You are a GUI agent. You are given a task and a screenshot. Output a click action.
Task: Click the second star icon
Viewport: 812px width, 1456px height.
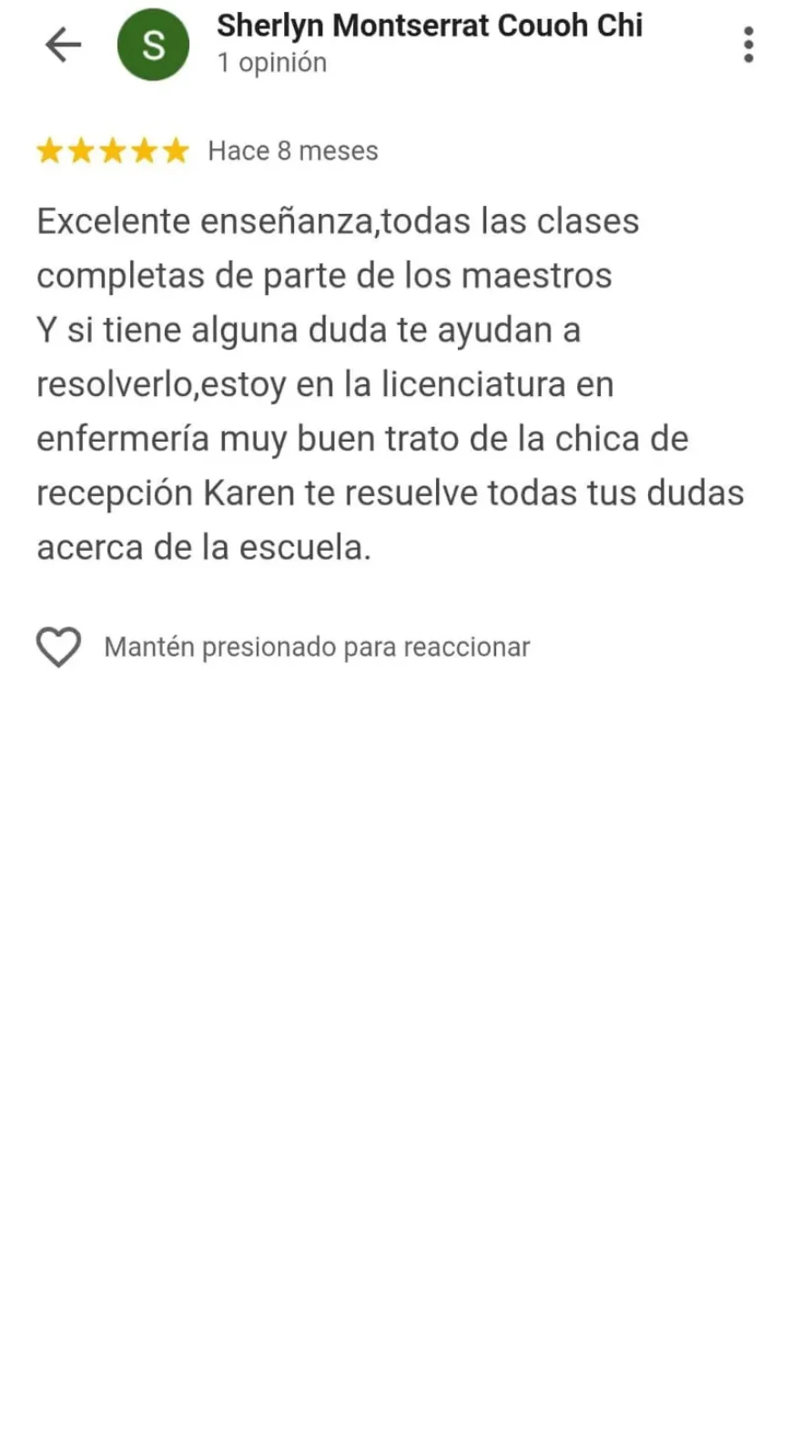pyautogui.click(x=80, y=150)
